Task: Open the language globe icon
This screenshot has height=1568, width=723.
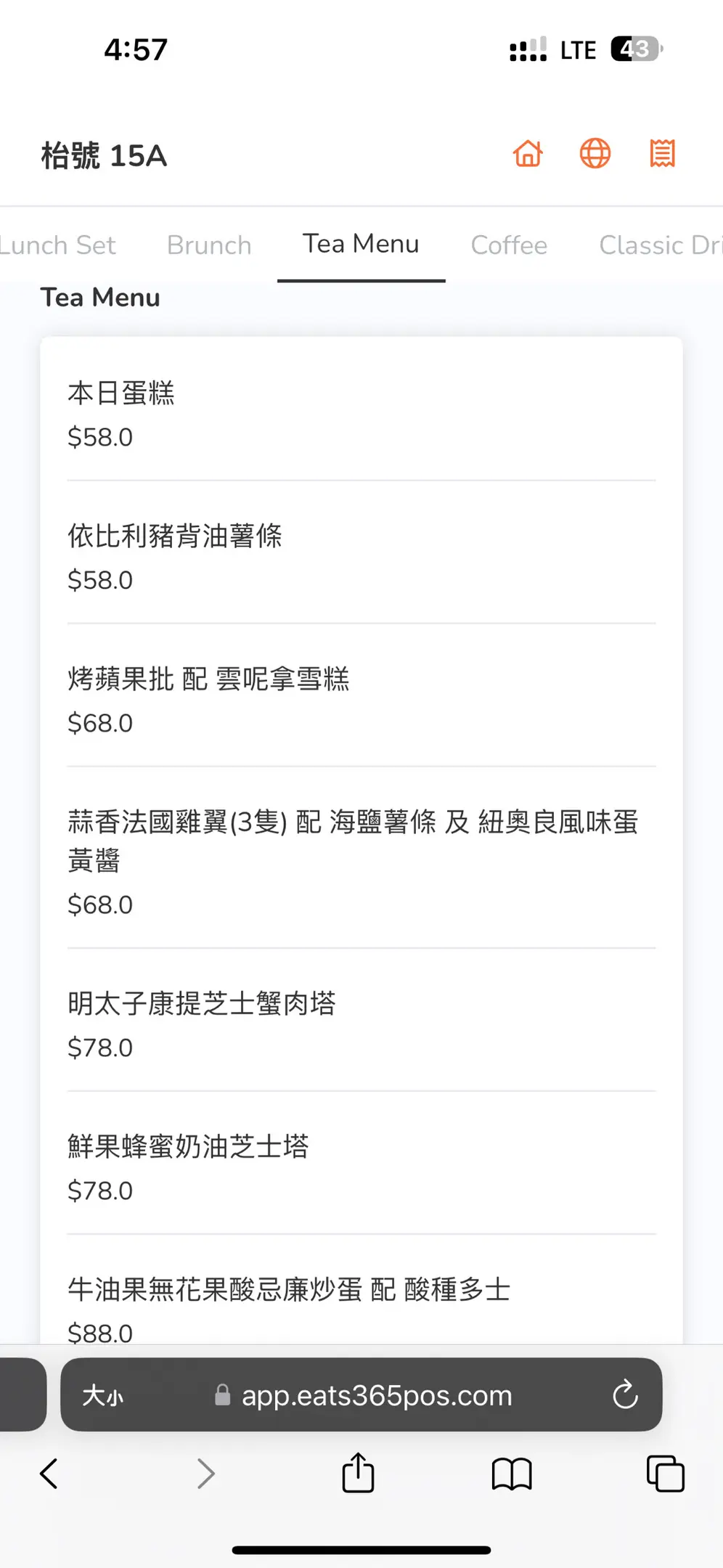Action: (595, 154)
